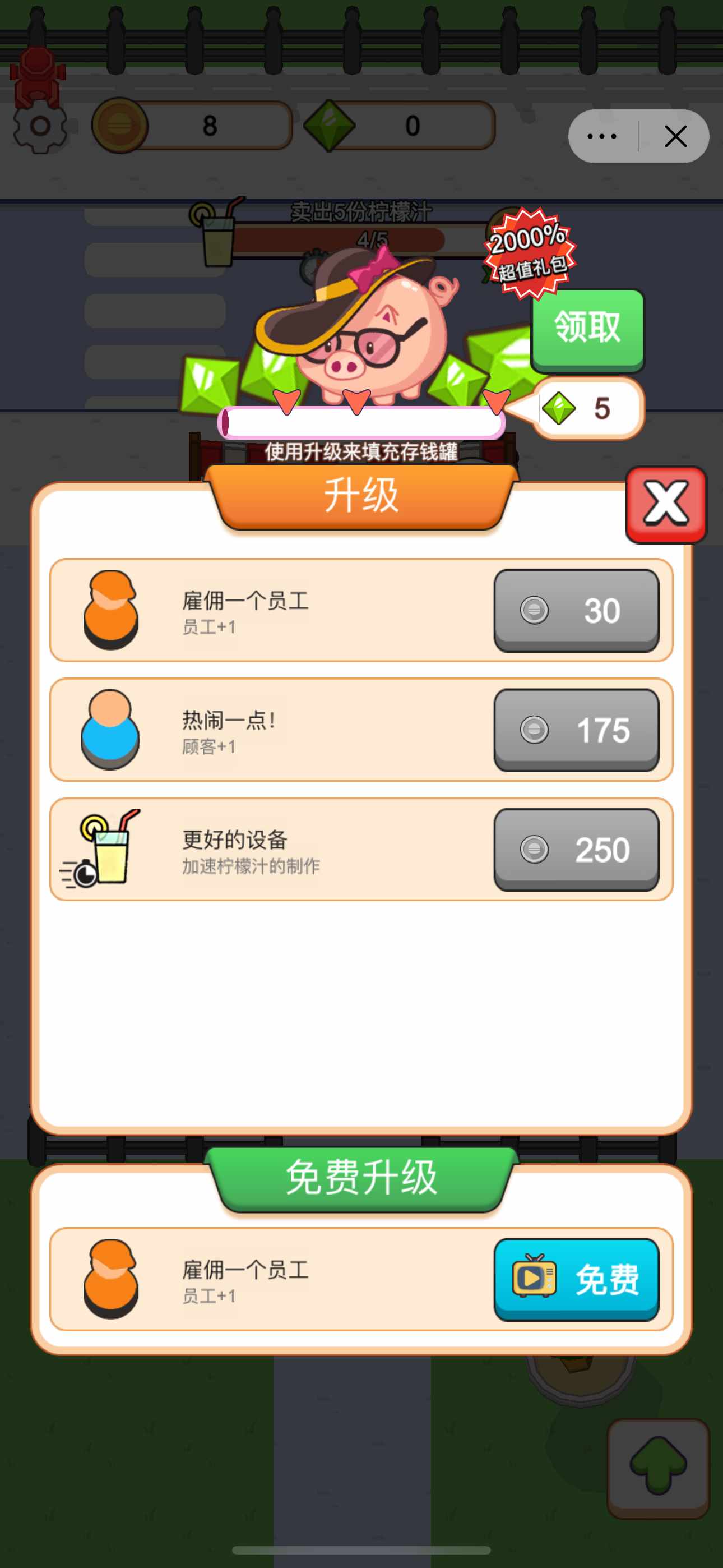
Task: Tap the green arrow upgrade button
Action: 659,1467
